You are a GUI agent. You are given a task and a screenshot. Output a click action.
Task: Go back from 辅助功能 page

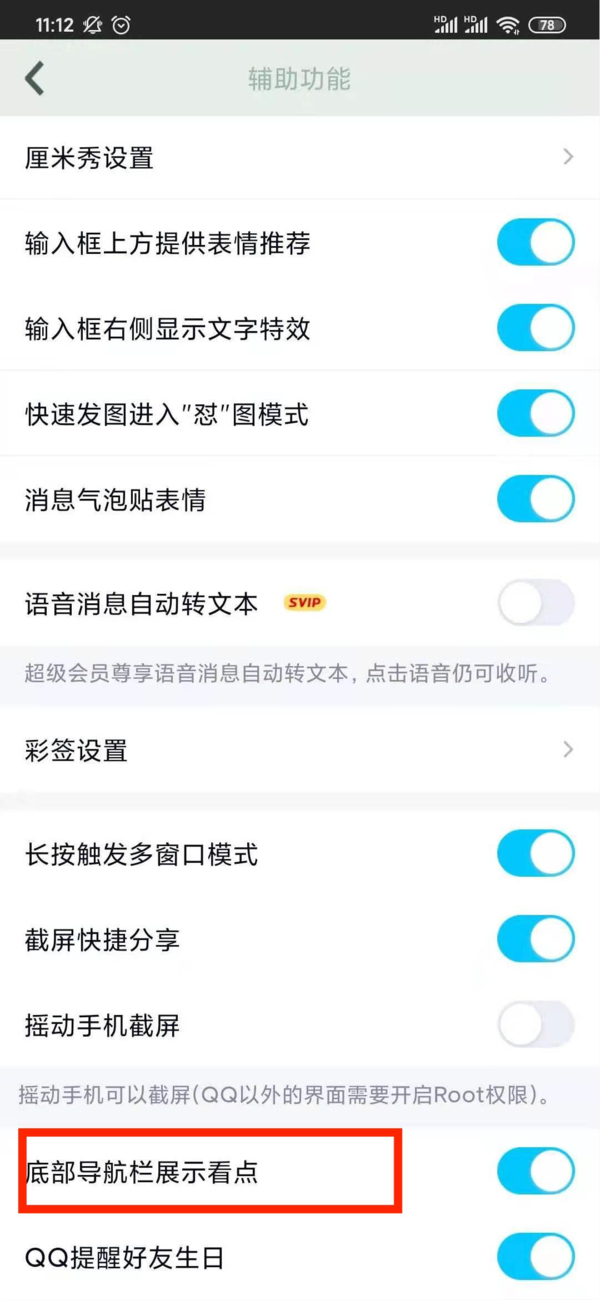[x=36, y=78]
